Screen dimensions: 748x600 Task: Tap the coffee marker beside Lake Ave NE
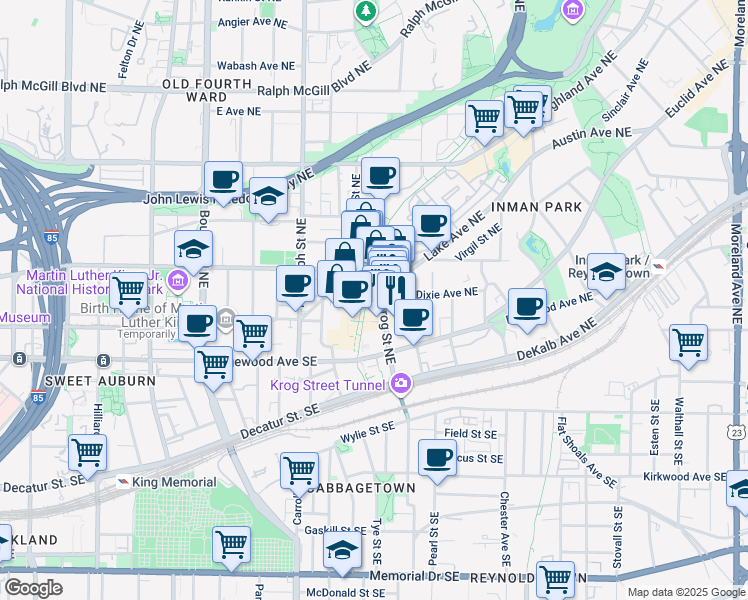[431, 223]
